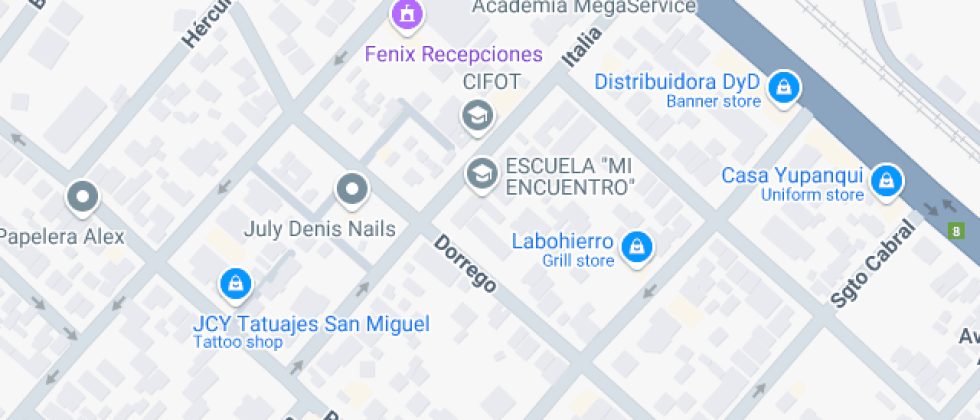Open JCY Tatuajes San Miguel tattoo shop pin

[235, 284]
